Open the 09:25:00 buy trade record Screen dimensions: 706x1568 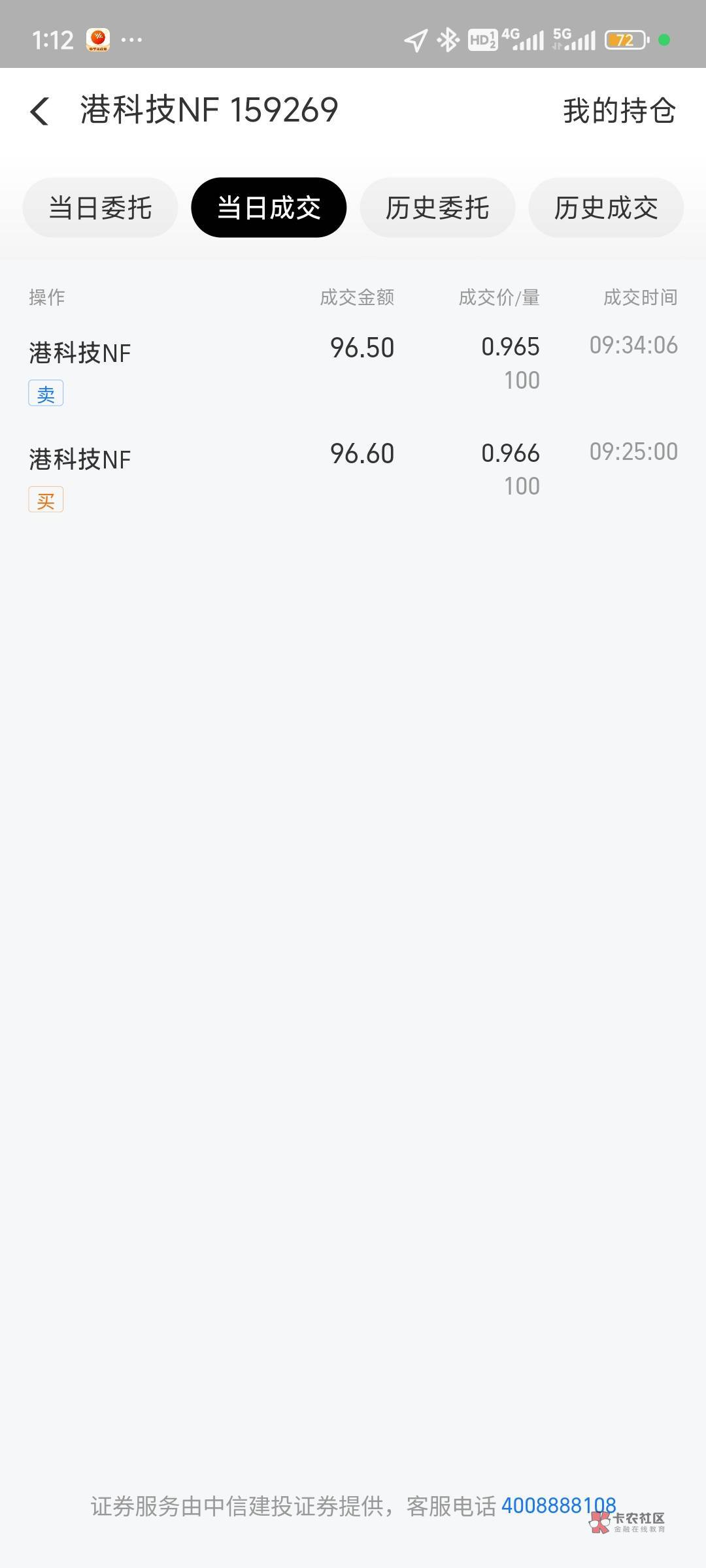(x=353, y=476)
